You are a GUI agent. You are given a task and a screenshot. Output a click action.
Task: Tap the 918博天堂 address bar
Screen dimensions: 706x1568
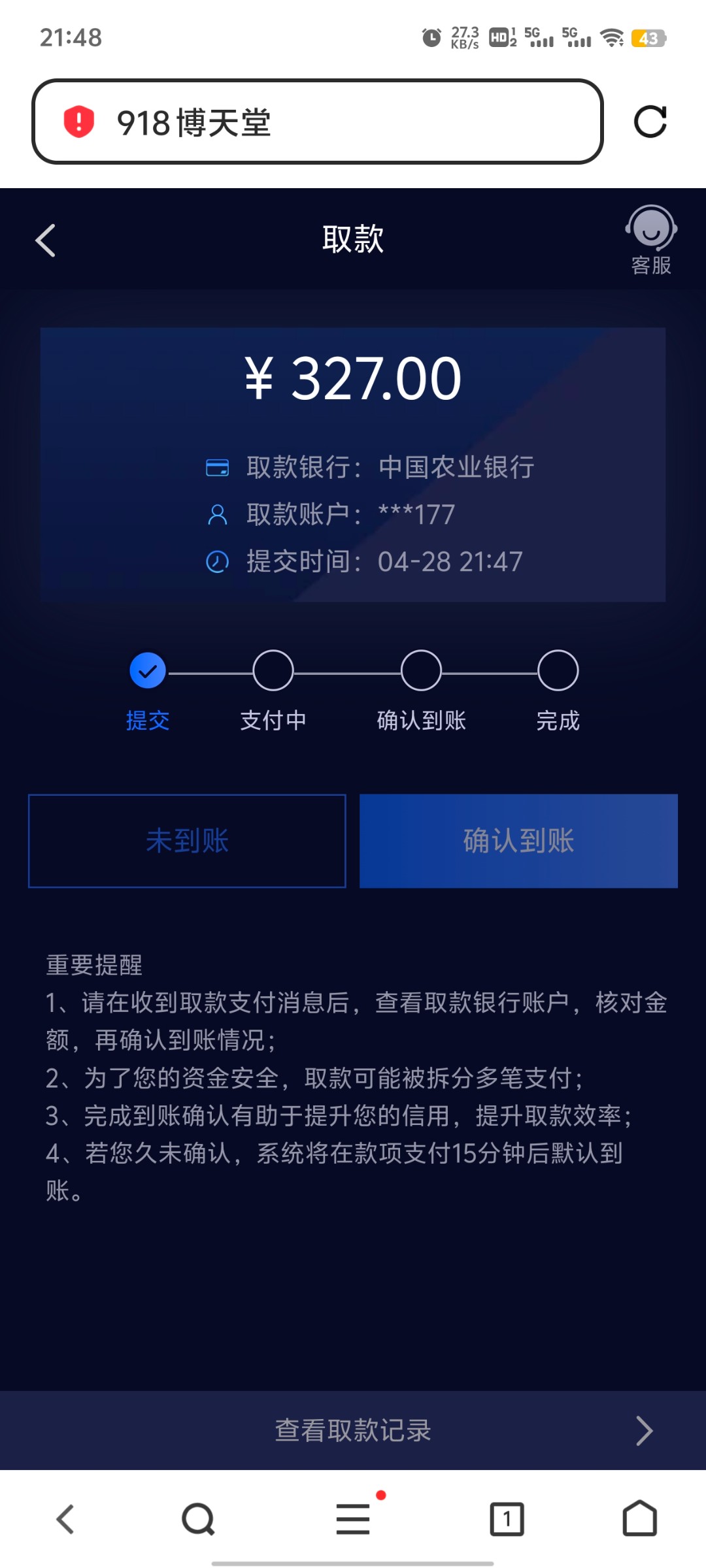(x=340, y=122)
